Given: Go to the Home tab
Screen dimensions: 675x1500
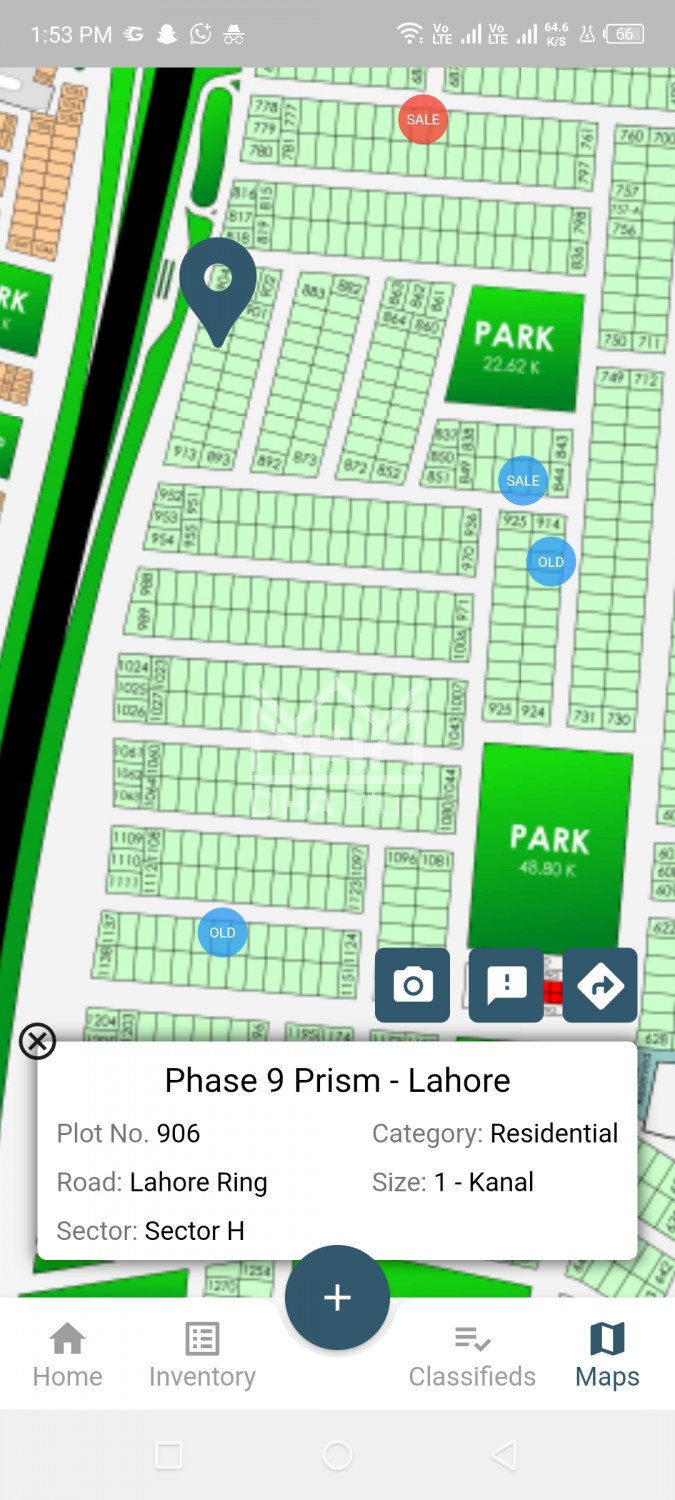Looking at the screenshot, I should click(x=67, y=1355).
